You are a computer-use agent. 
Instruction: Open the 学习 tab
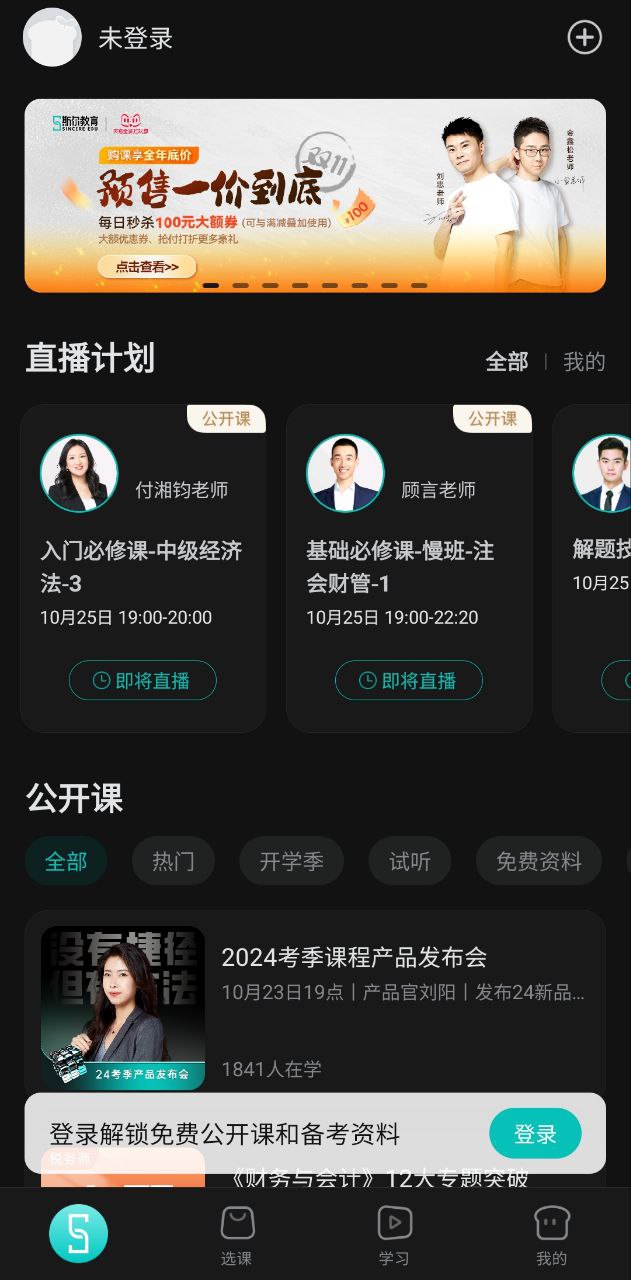(394, 1236)
